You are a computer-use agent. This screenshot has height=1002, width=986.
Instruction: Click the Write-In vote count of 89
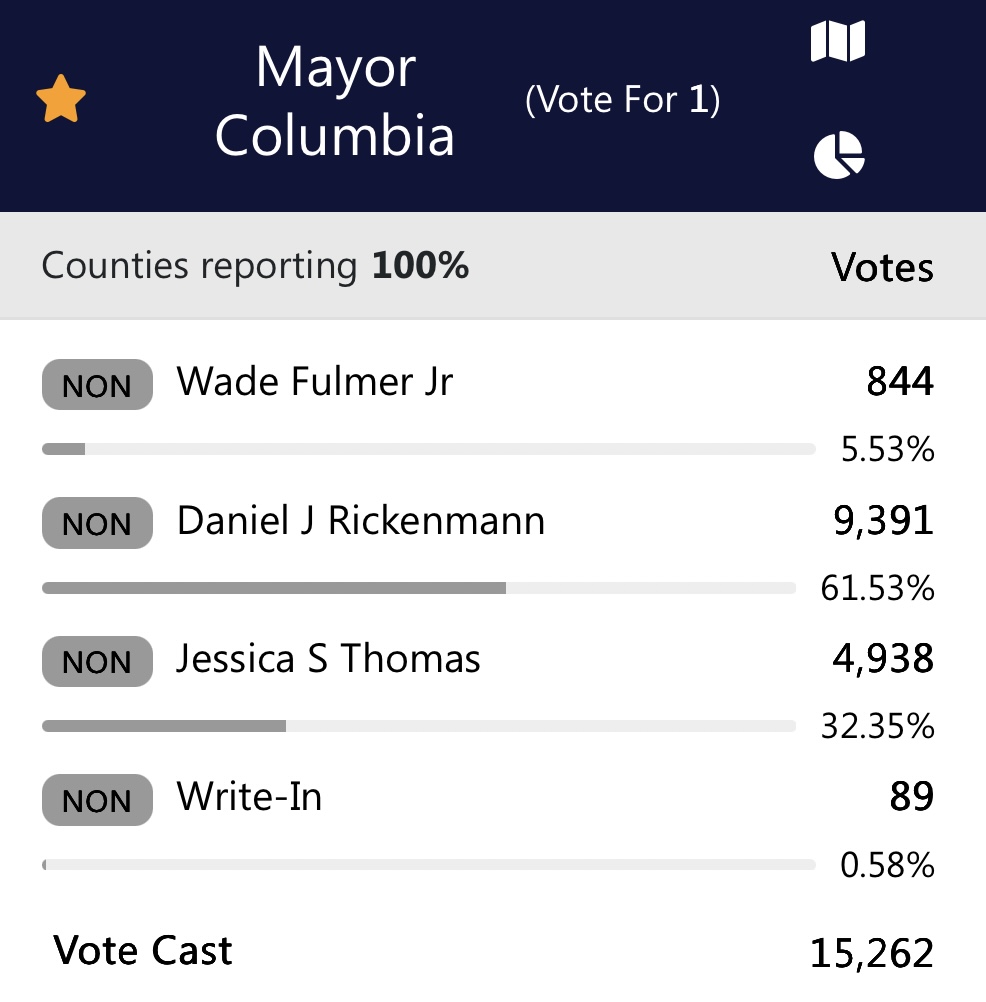[913, 796]
